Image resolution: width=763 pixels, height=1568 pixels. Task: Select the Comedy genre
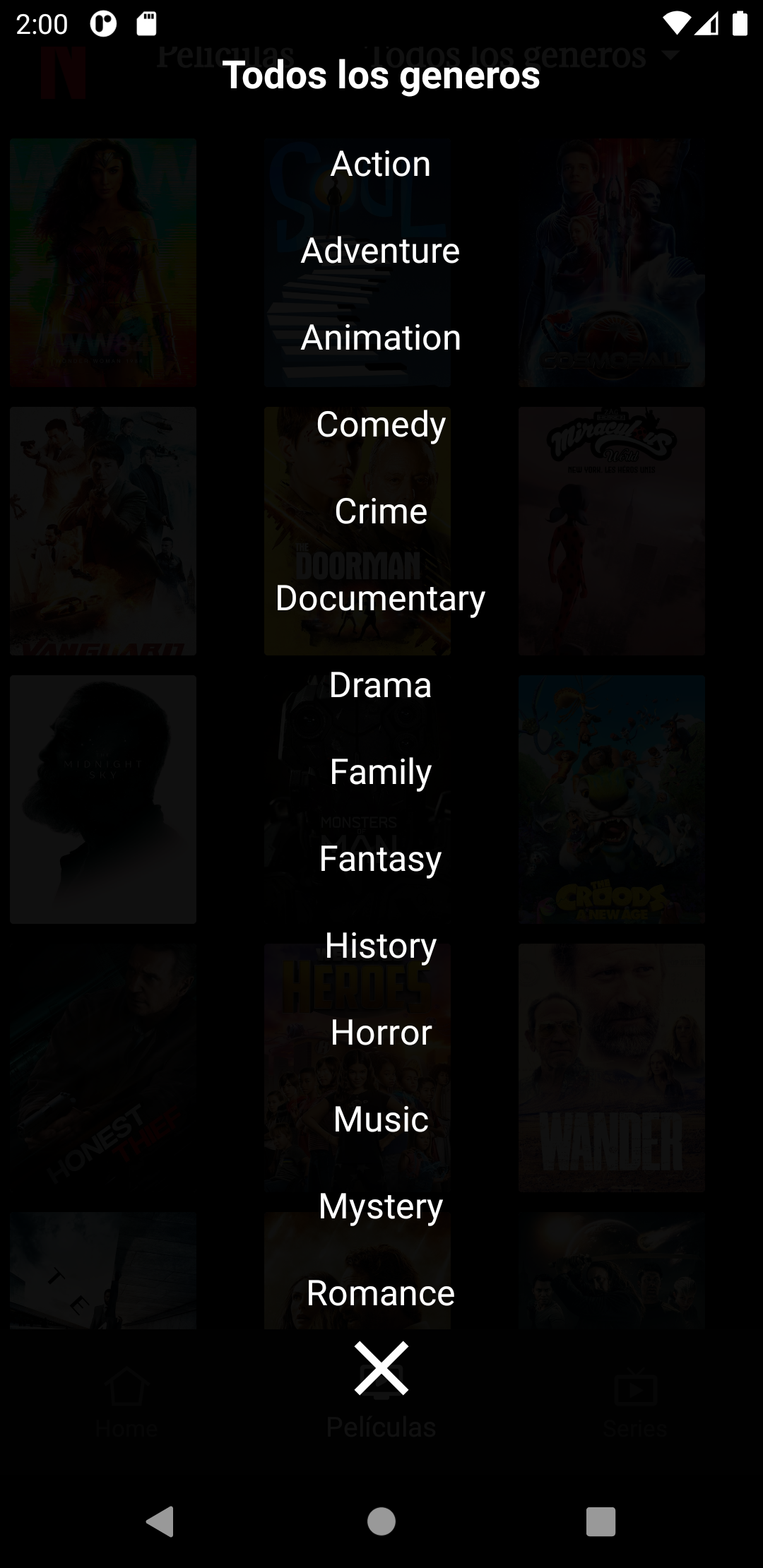380,424
